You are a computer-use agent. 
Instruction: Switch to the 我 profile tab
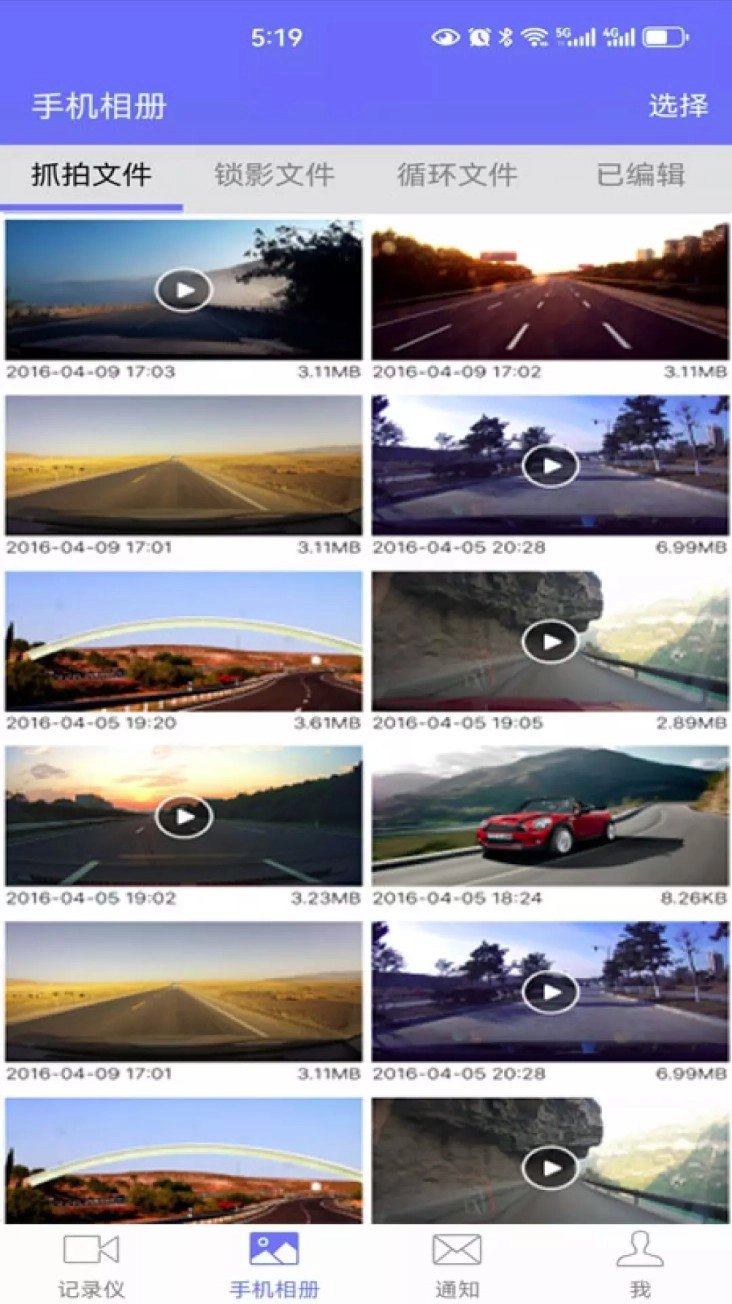click(640, 1264)
